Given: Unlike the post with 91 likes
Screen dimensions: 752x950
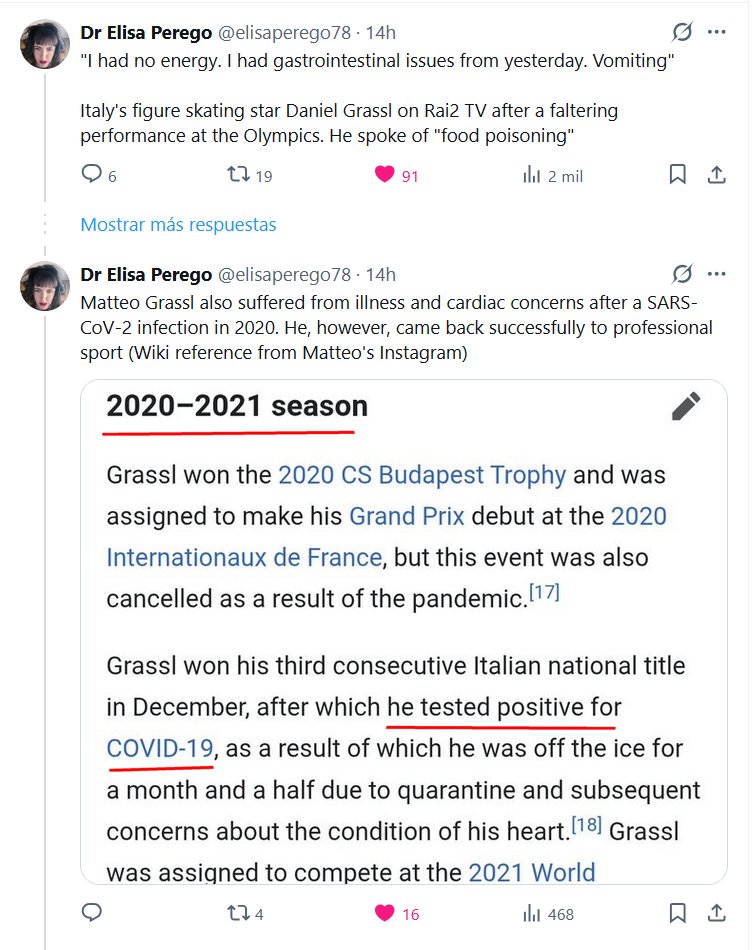Looking at the screenshot, I should click(385, 175).
